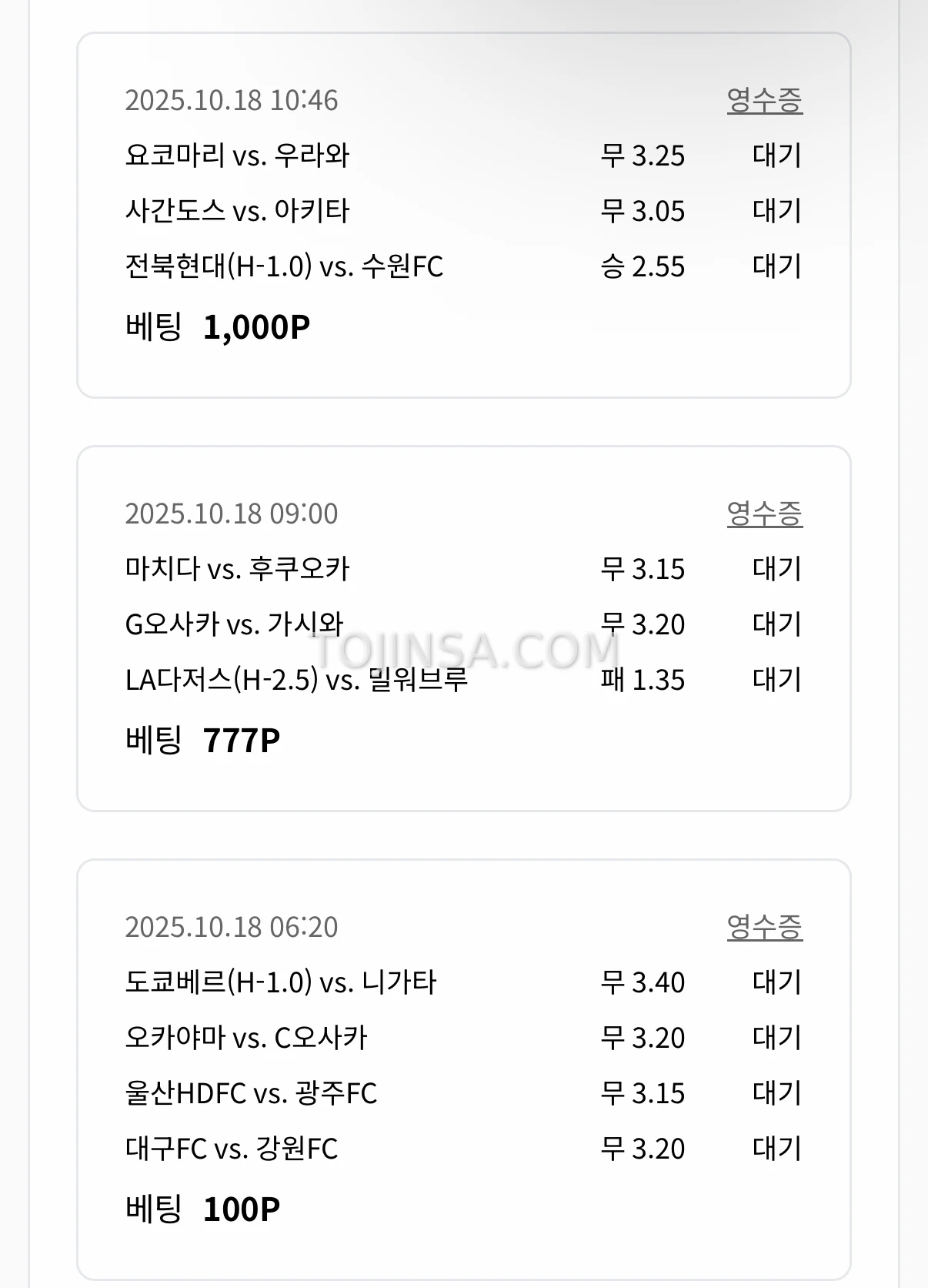The image size is (928, 1288).
Task: Click the 무 3.25 odds value
Action: tap(644, 155)
